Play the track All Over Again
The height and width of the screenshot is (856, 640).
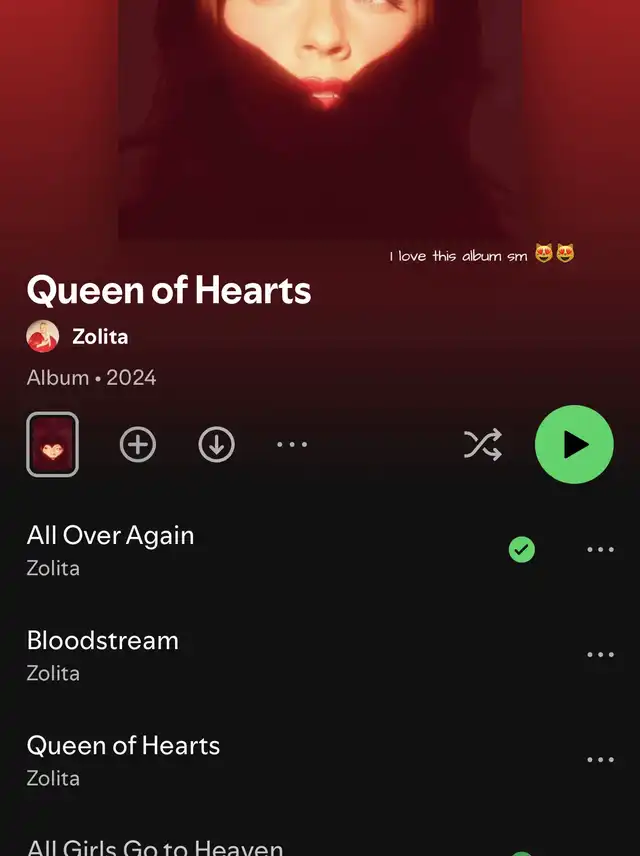point(111,536)
